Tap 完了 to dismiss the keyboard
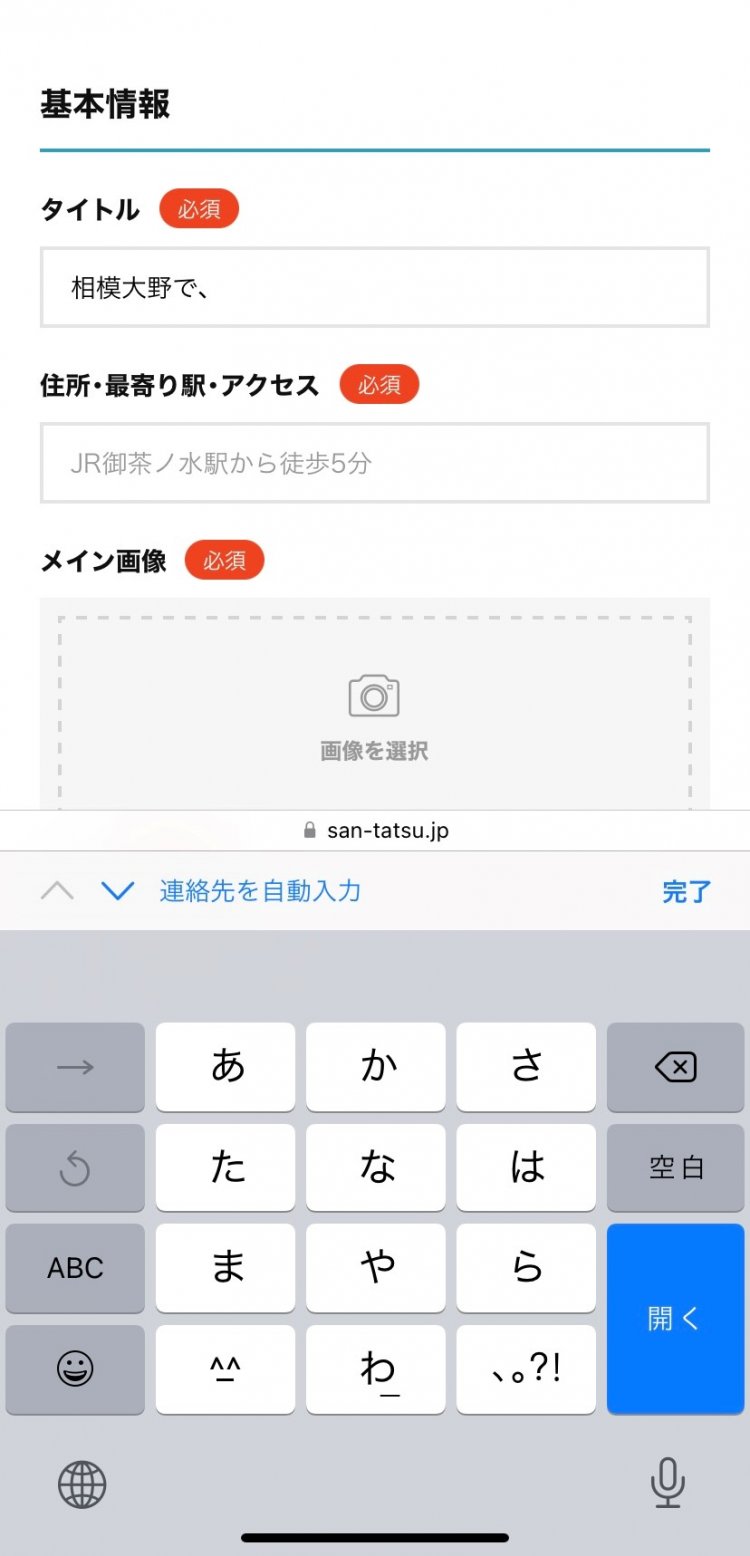 point(685,891)
